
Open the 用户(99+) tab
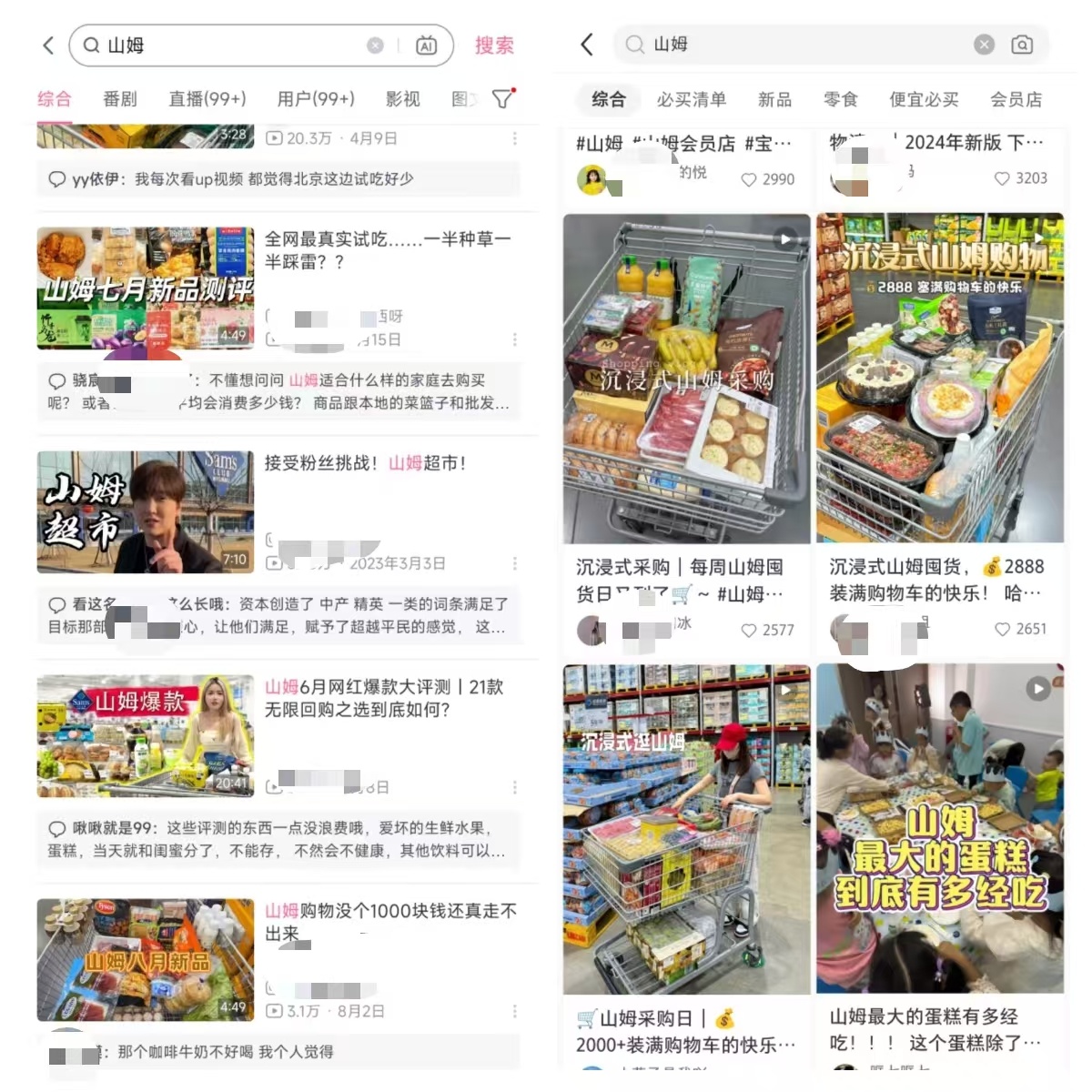[316, 99]
